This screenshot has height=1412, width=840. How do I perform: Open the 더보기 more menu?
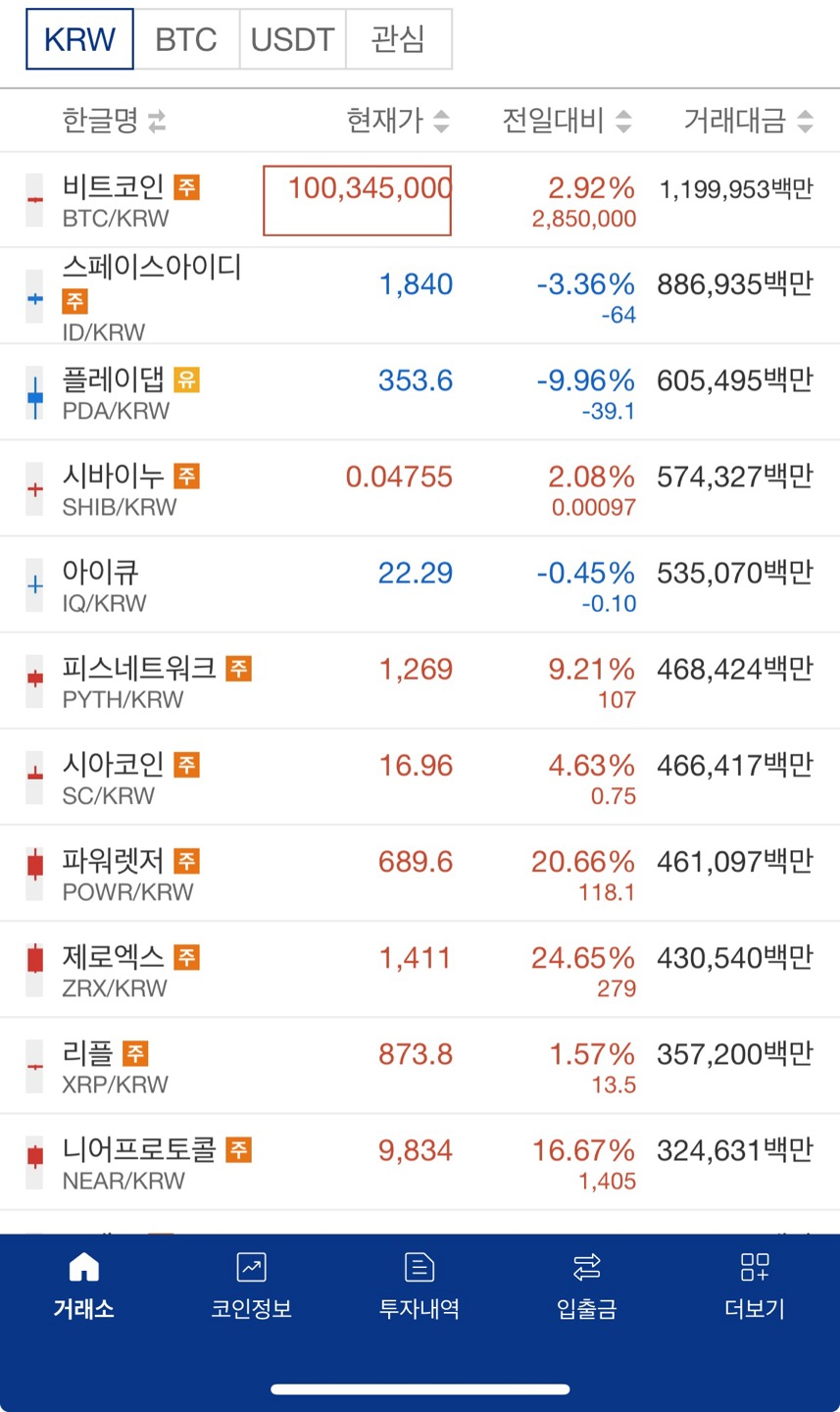click(x=755, y=1286)
